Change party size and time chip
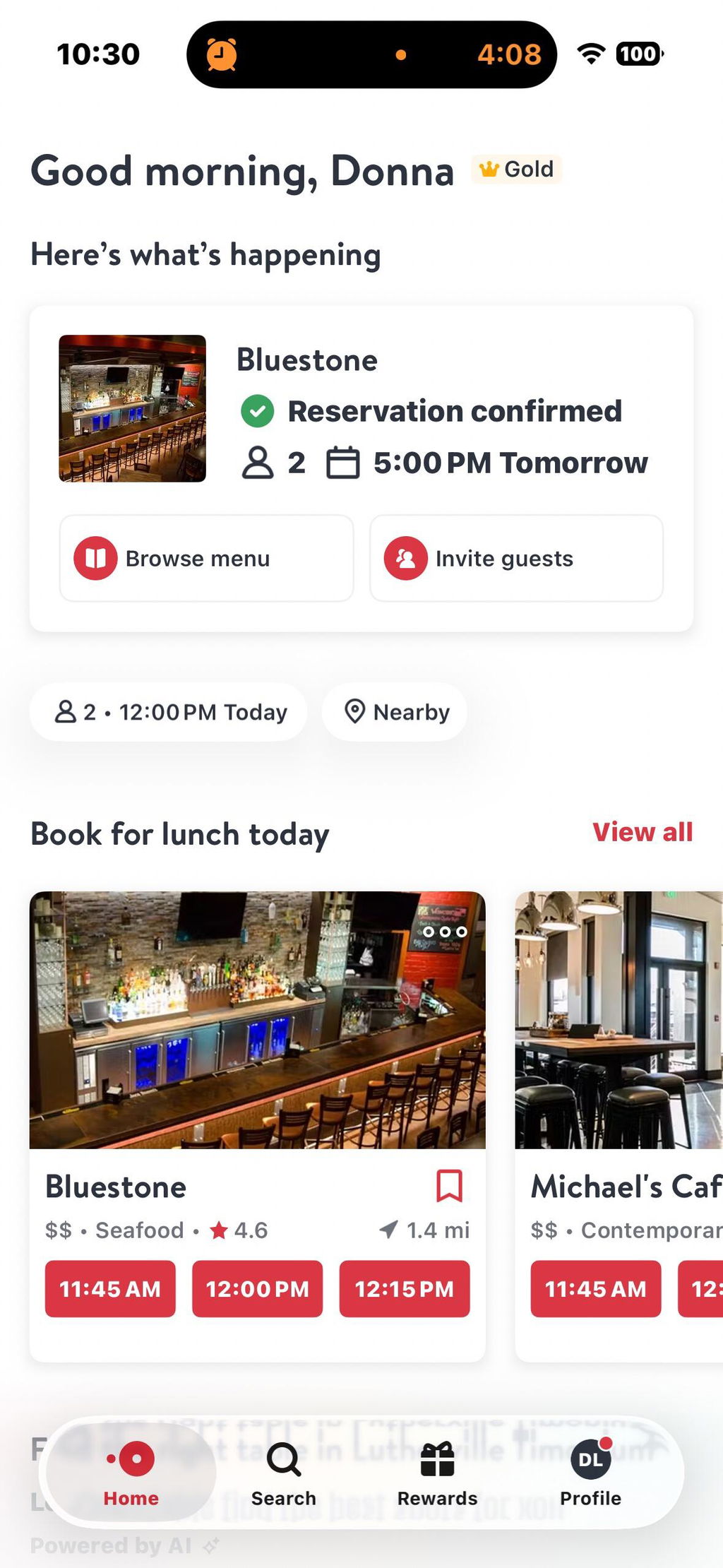Screen dimensions: 723x1568 tap(169, 712)
